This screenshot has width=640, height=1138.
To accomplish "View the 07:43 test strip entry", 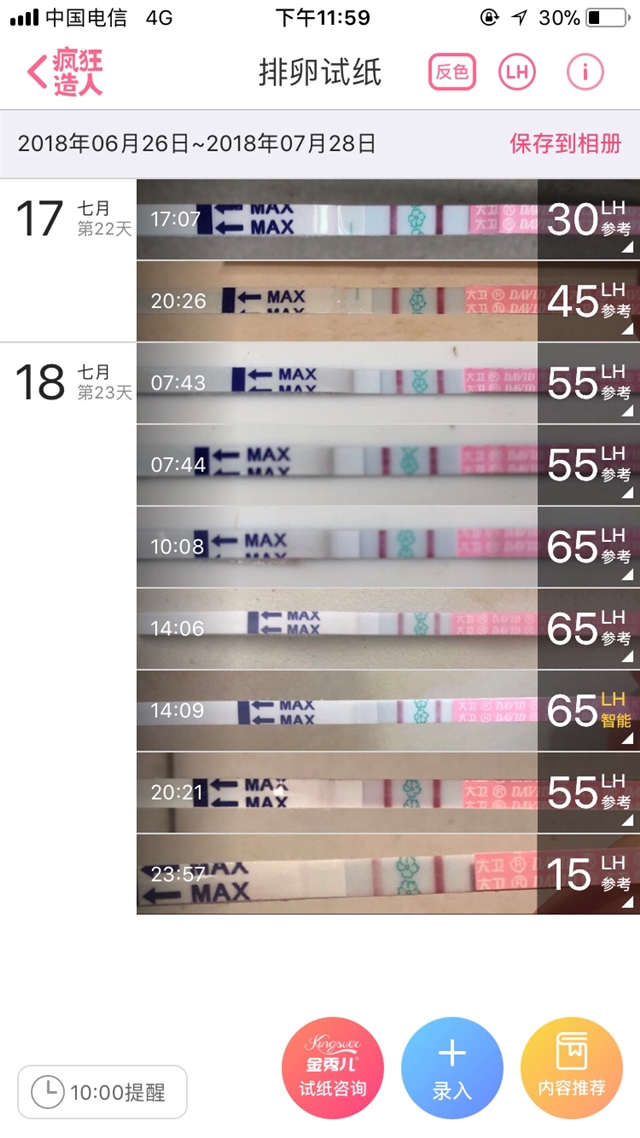I will tap(387, 382).
